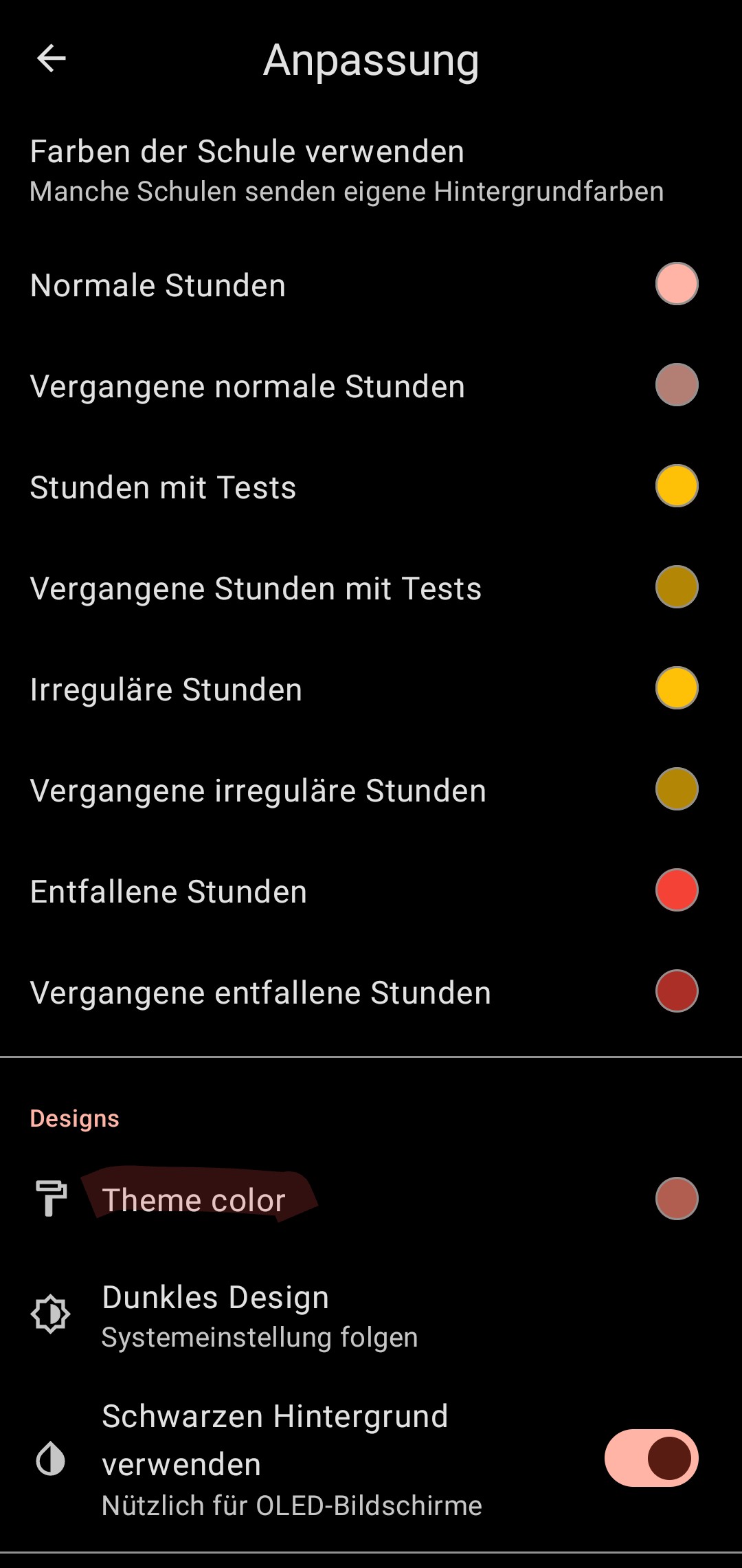This screenshot has width=742, height=1568.
Task: Click Systemeinstellung folgen under Dunkles Design
Action: pos(259,1336)
